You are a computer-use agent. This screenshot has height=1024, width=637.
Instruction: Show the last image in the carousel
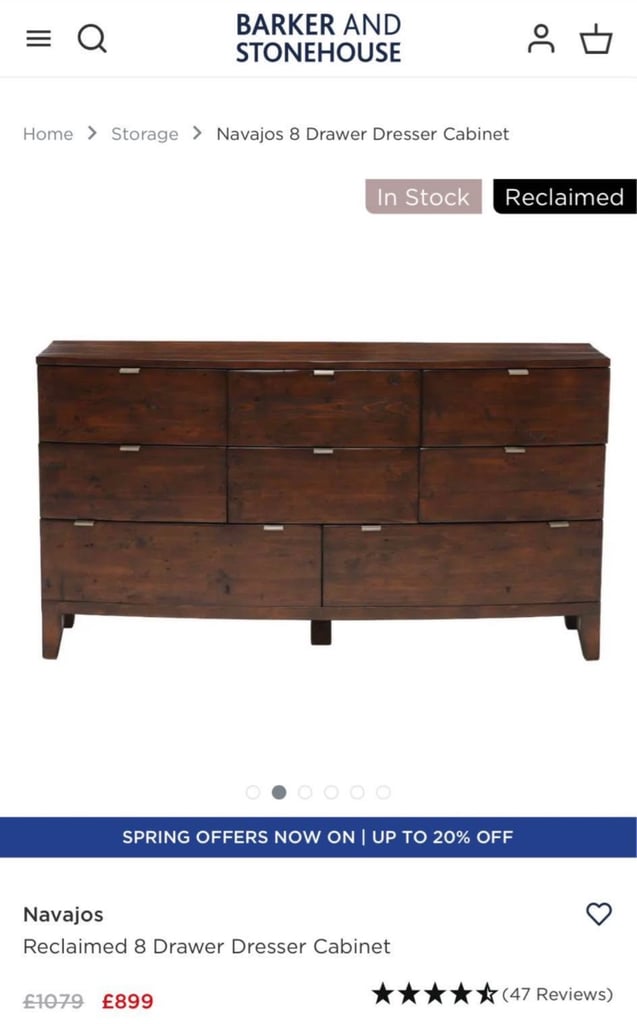(384, 792)
